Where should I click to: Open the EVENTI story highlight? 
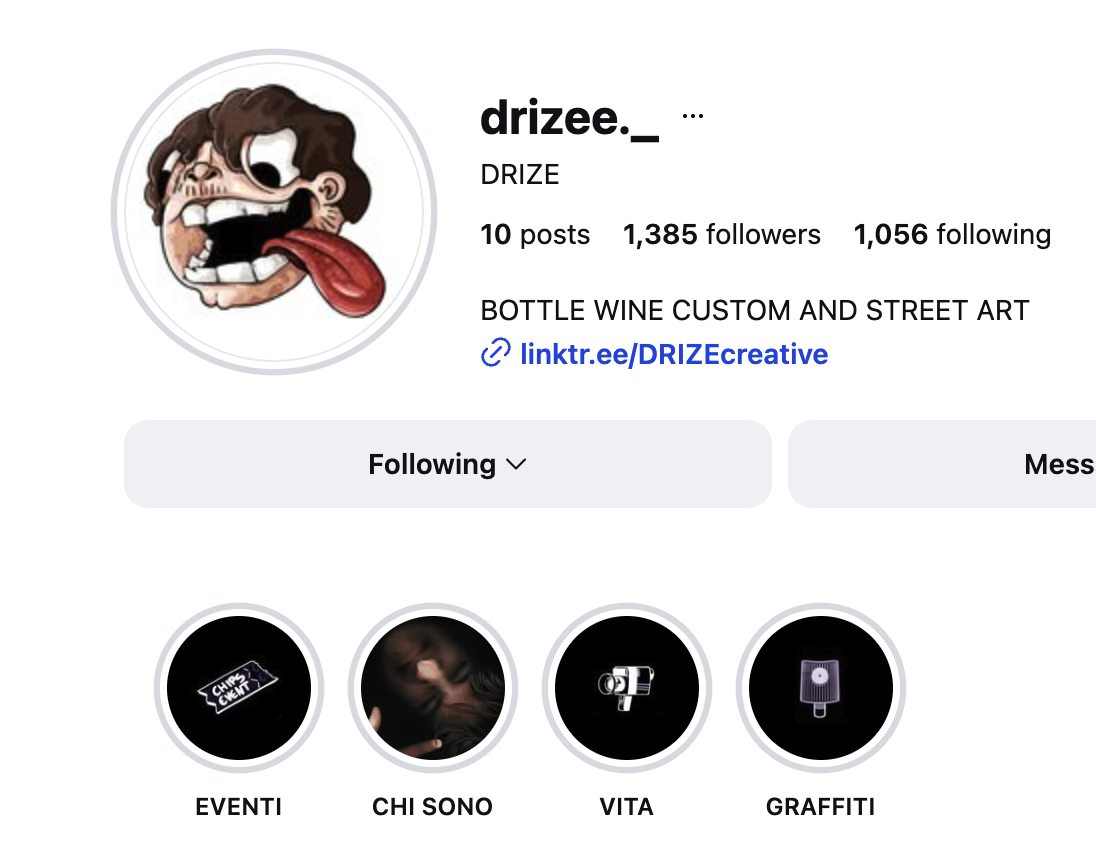pyautogui.click(x=239, y=688)
